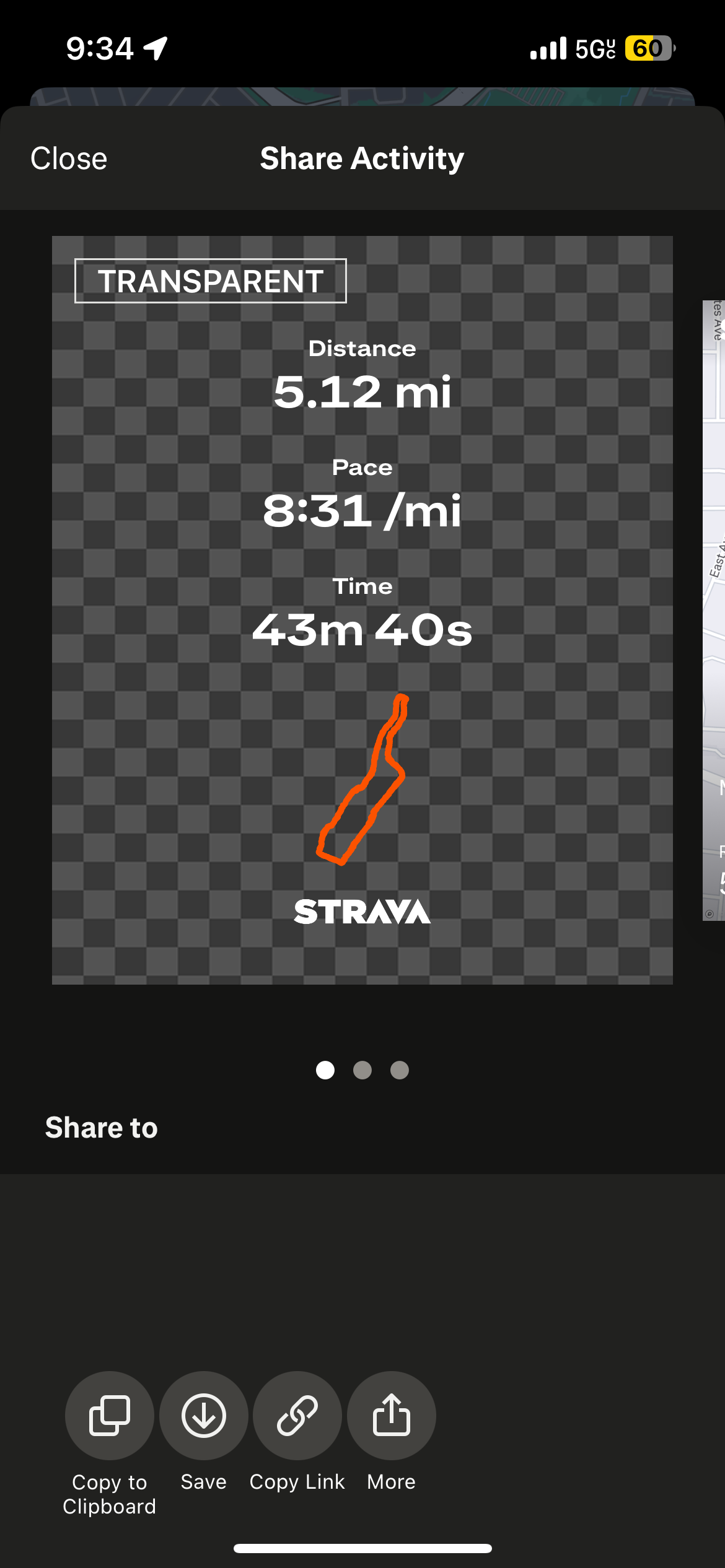This screenshot has height=1568, width=725.
Task: Jump to the third page indicator dot
Action: [x=400, y=1070]
